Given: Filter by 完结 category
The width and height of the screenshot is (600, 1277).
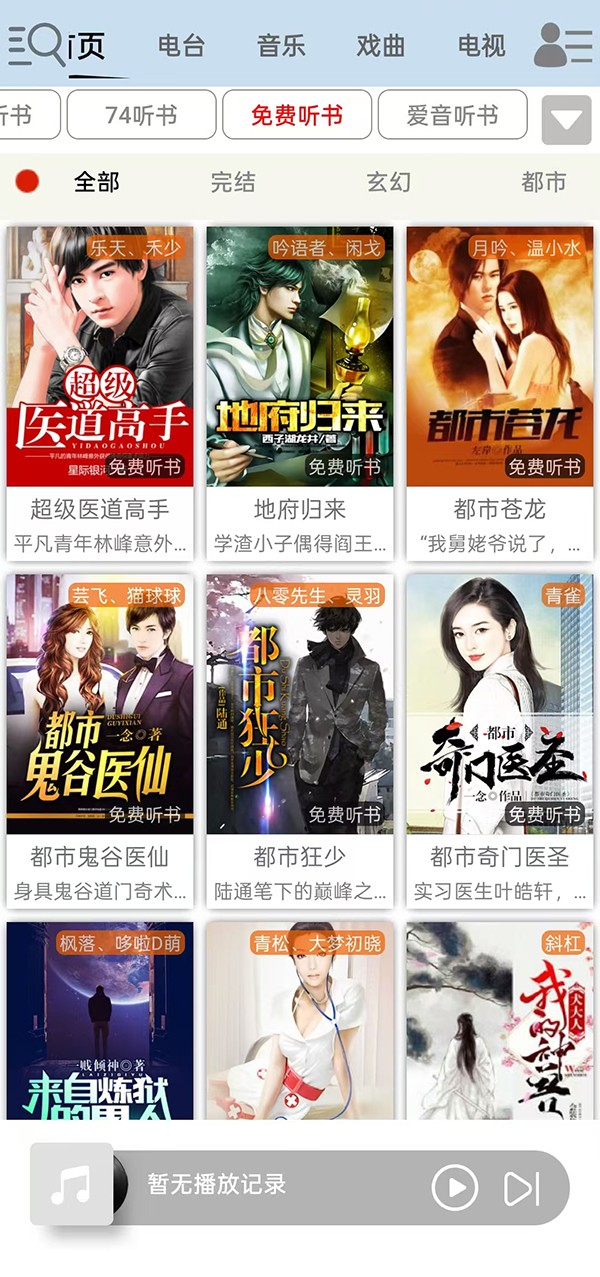Looking at the screenshot, I should tap(233, 182).
